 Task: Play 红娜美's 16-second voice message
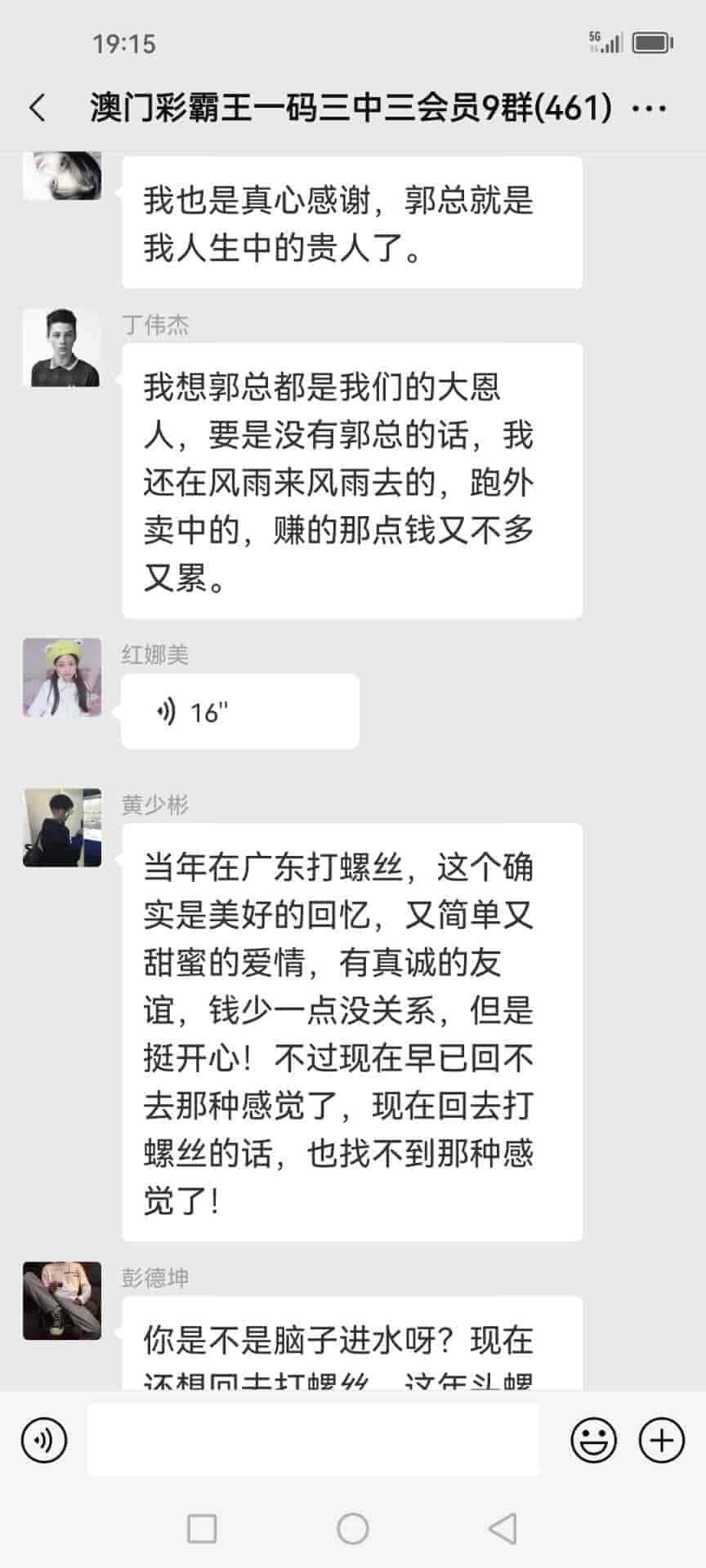(x=239, y=711)
